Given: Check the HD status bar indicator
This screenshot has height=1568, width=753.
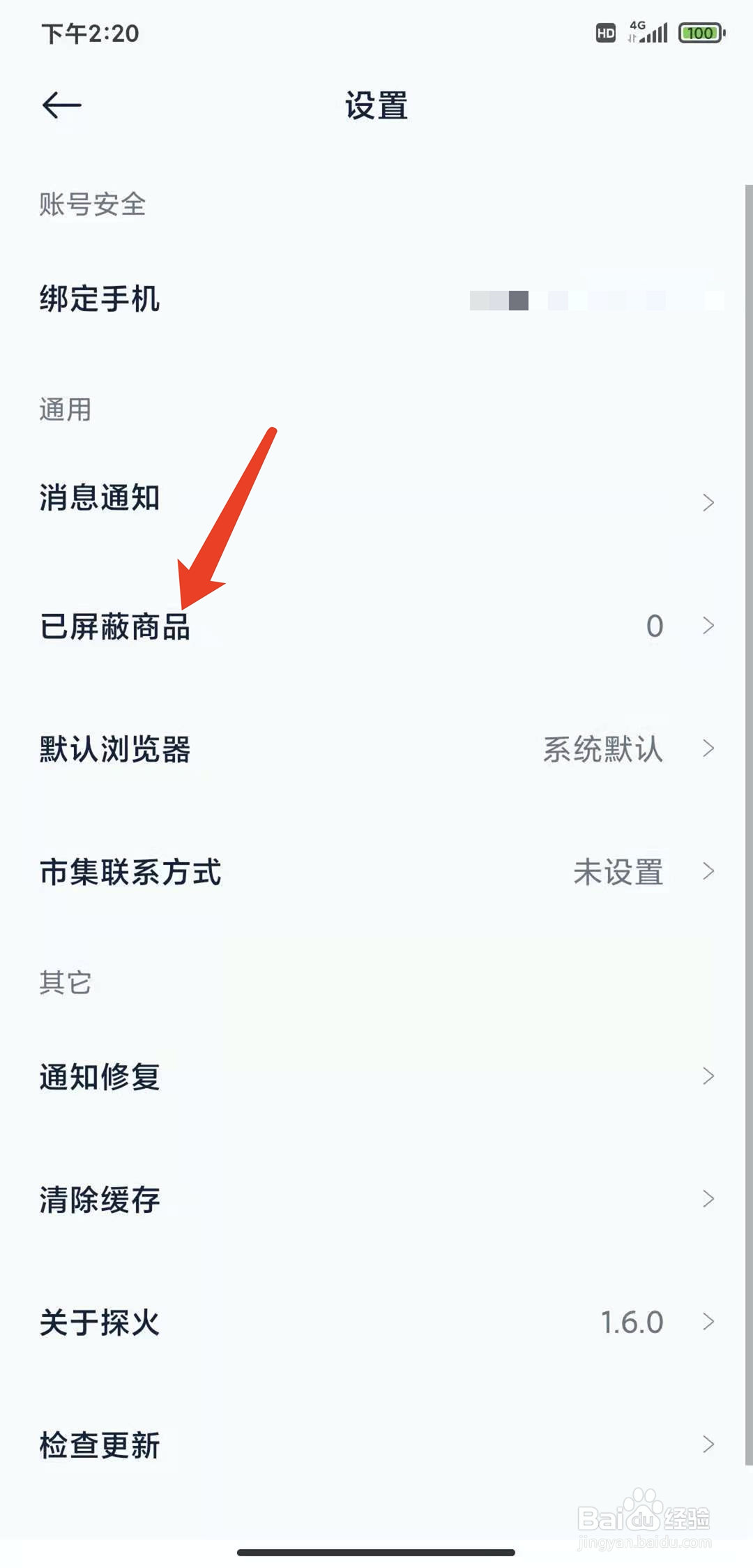Looking at the screenshot, I should pos(607,31).
